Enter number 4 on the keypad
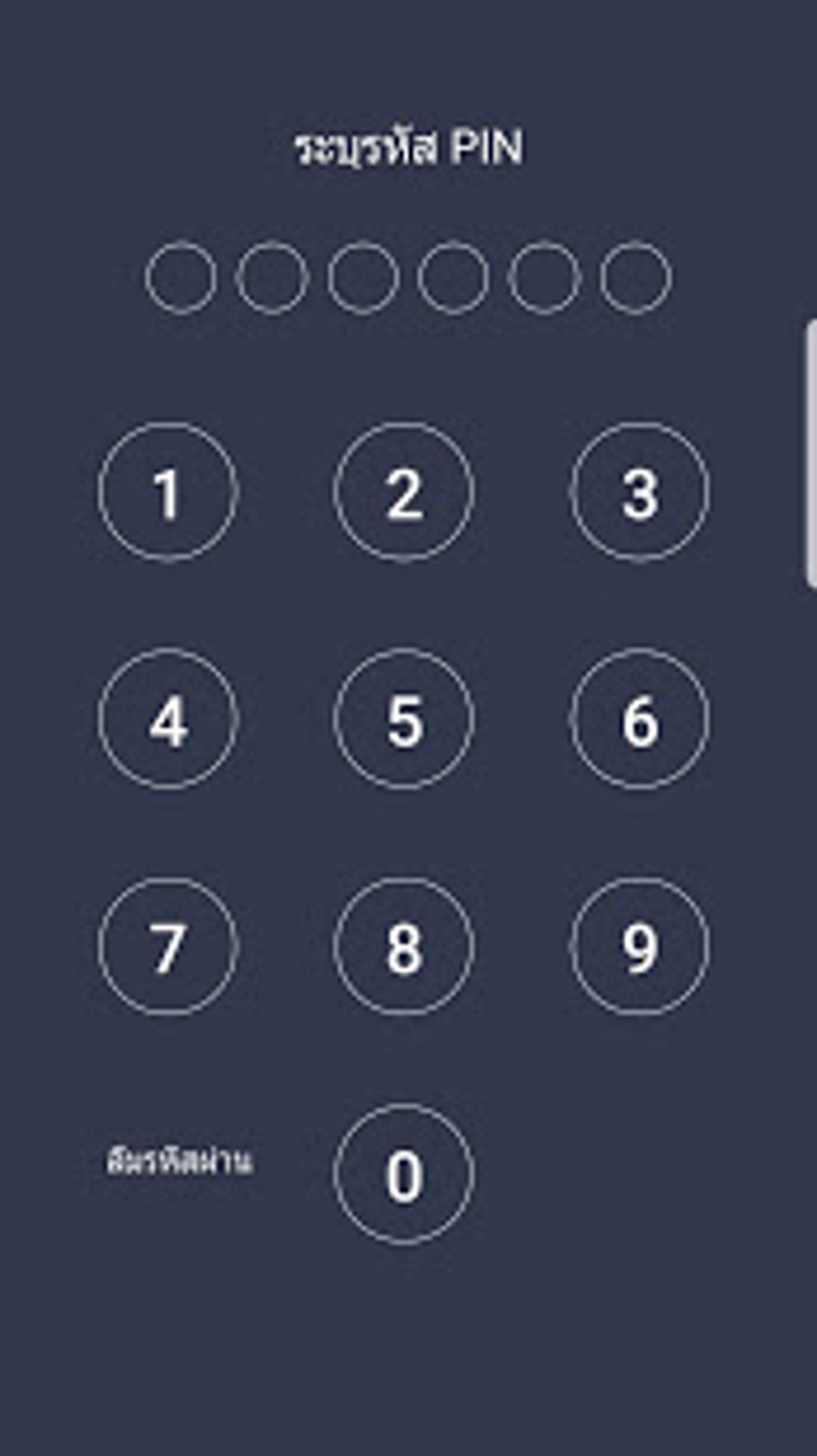Screen dimensions: 817x1456 [168, 720]
